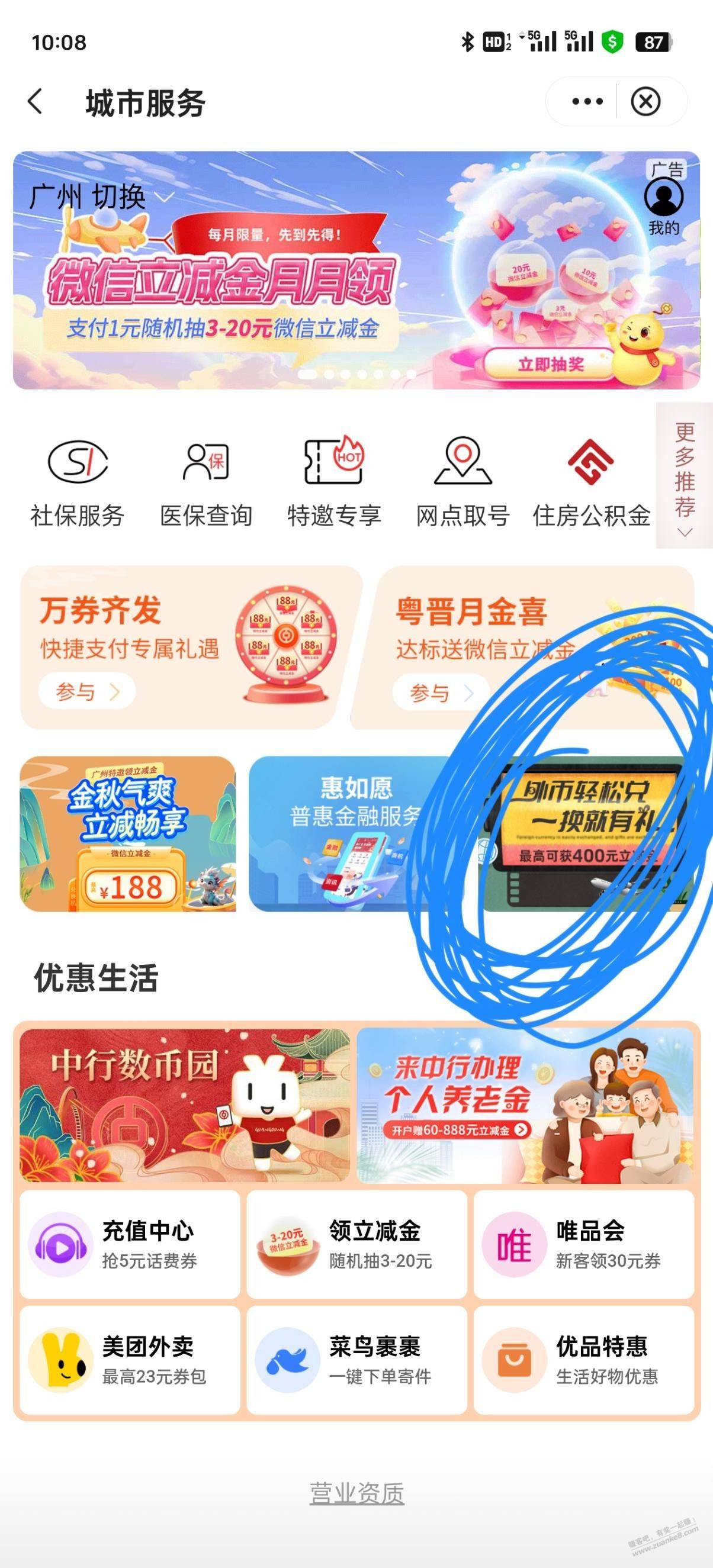
Task: Open the 金秋气爽立减畅享 card
Action: [x=128, y=834]
